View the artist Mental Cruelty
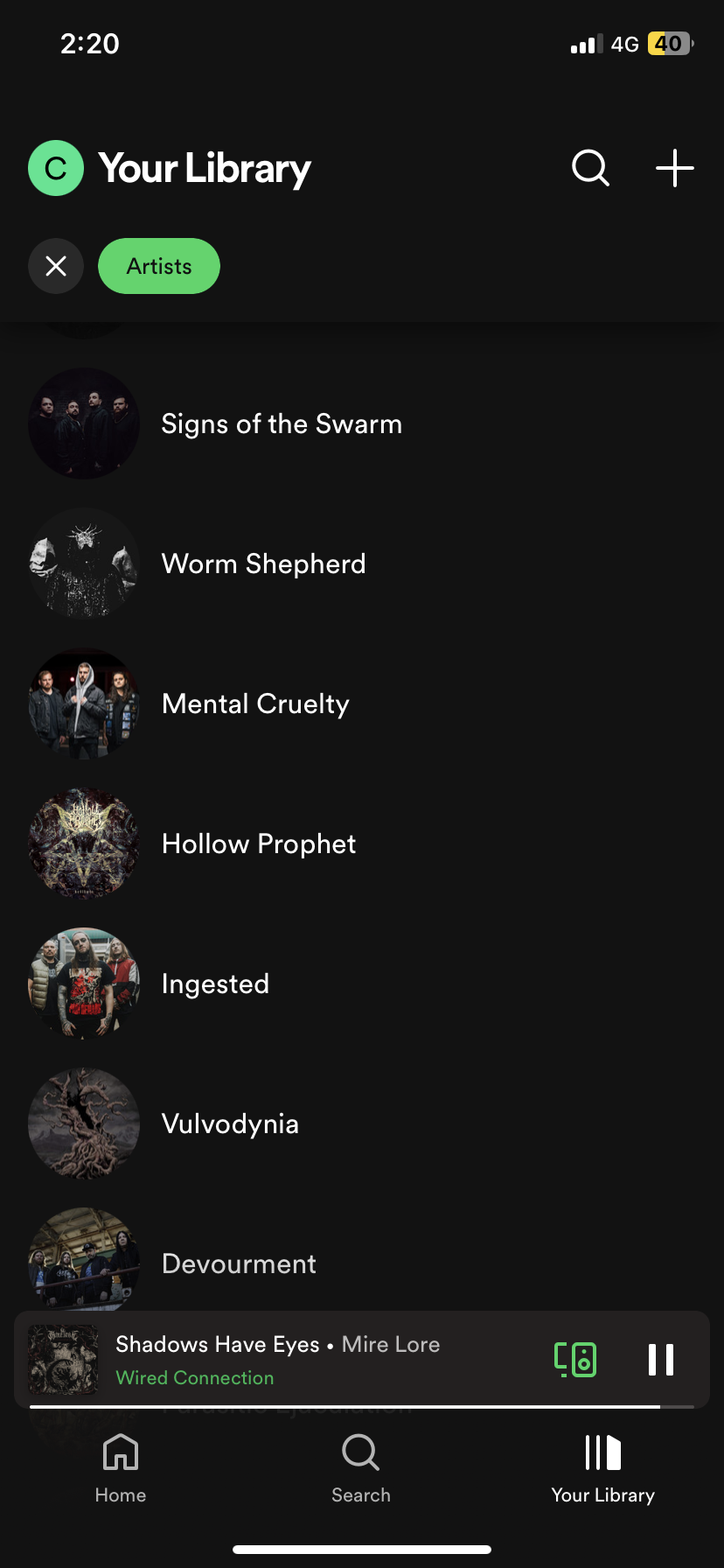This screenshot has height=1568, width=724. (x=255, y=704)
